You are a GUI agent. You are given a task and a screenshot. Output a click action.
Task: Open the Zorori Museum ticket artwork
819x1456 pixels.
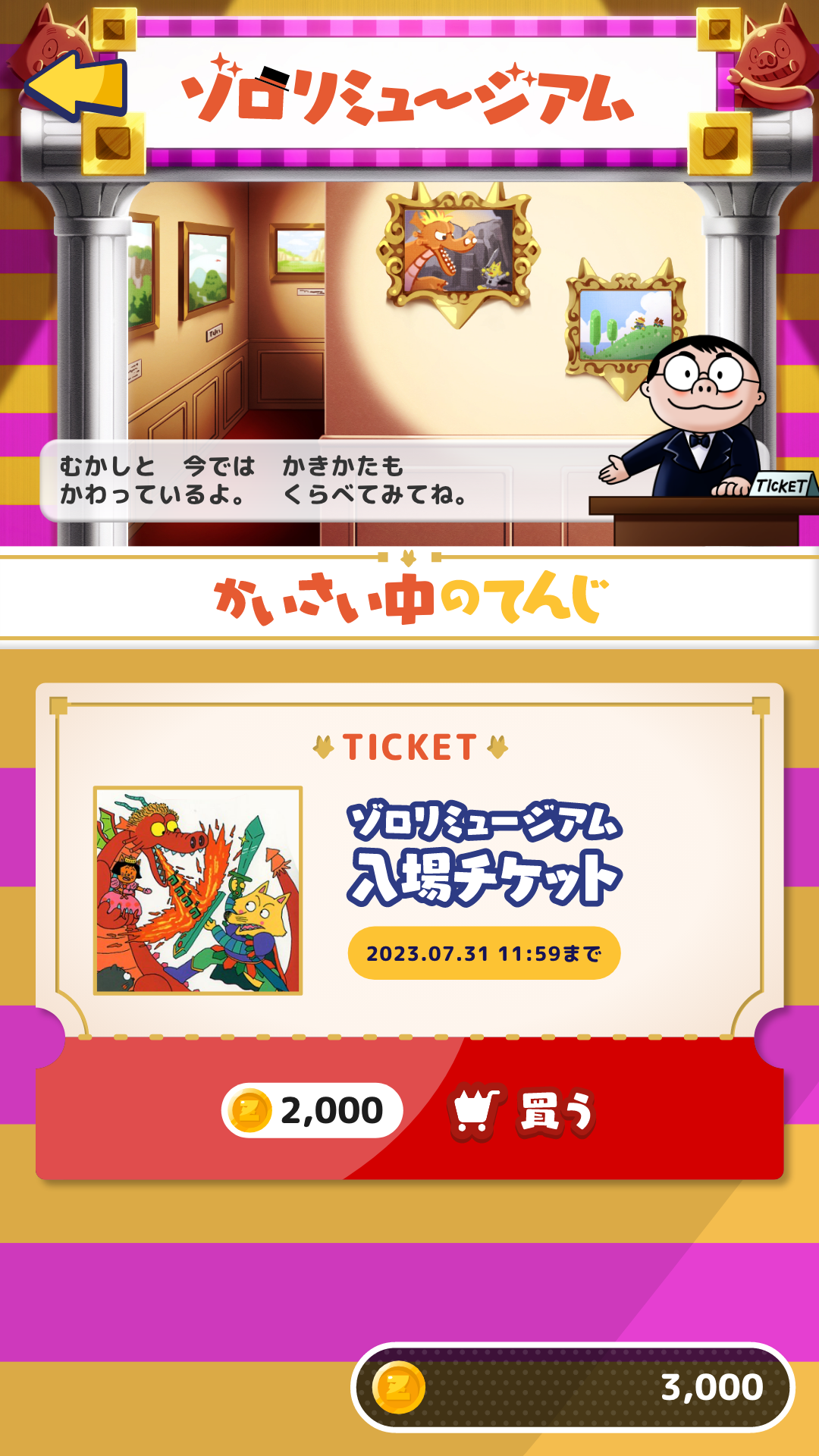pos(198,890)
